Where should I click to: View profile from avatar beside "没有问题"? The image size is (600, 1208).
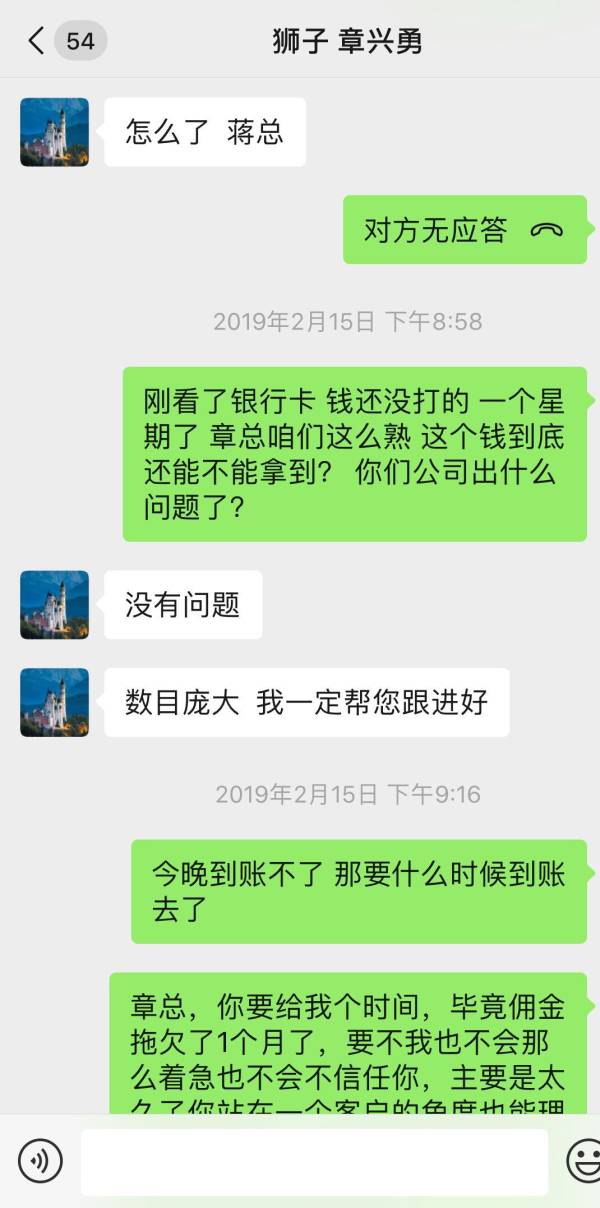(55, 605)
